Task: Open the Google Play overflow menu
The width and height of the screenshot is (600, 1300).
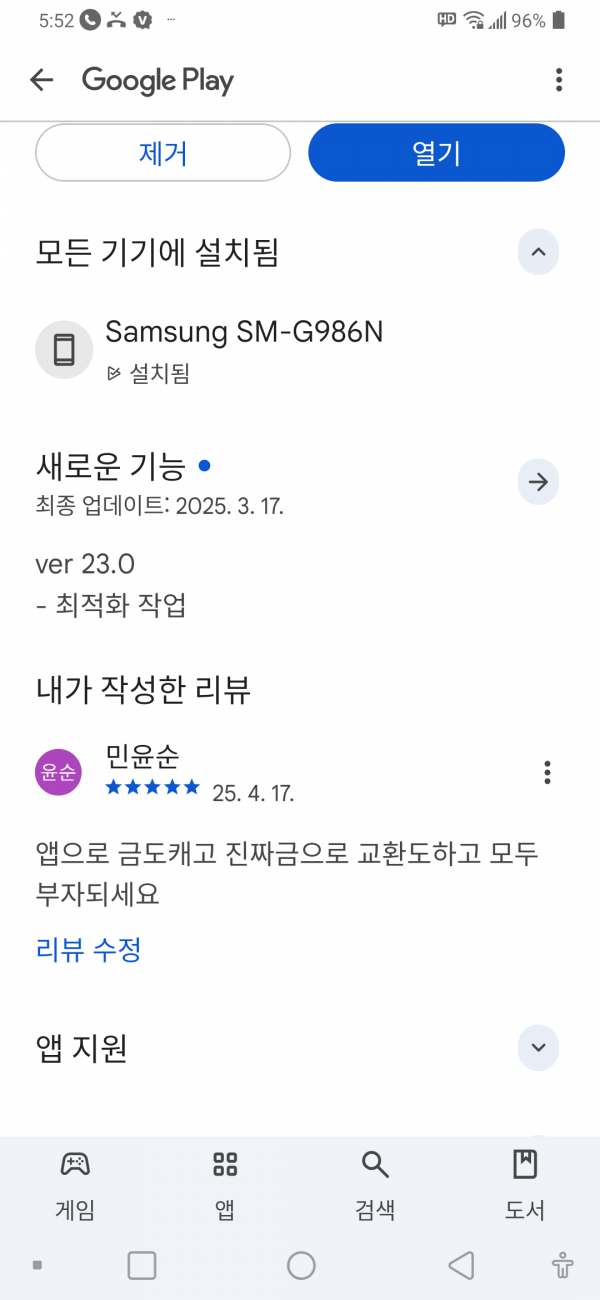Action: [559, 80]
